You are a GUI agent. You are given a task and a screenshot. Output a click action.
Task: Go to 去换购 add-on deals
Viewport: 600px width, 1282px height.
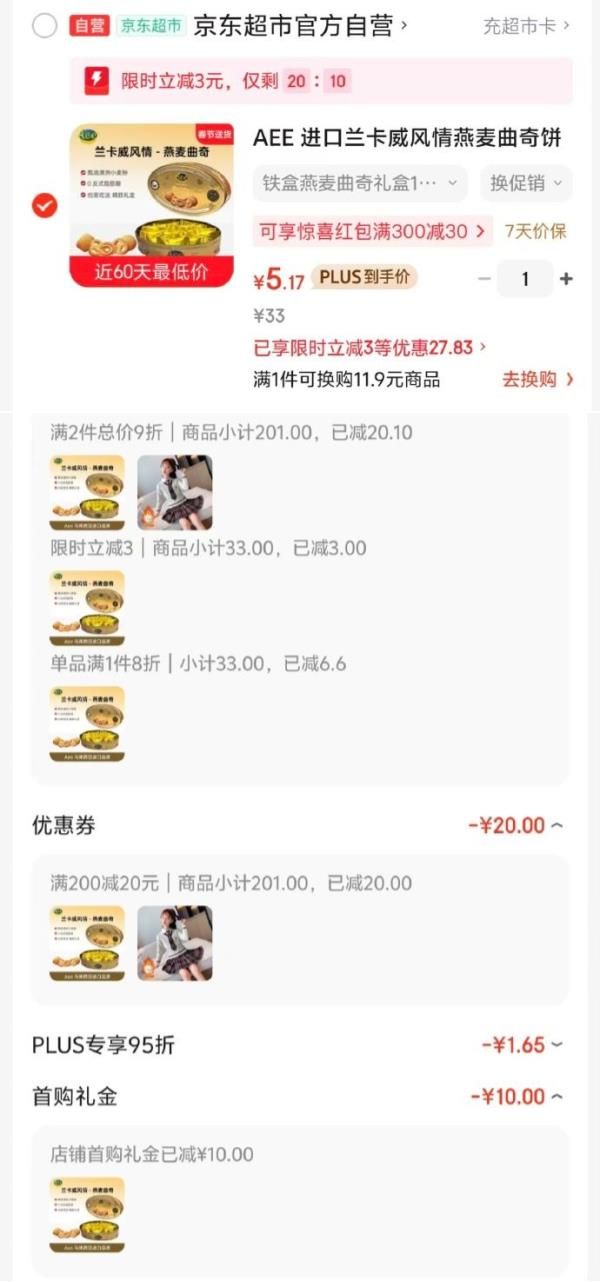[538, 379]
